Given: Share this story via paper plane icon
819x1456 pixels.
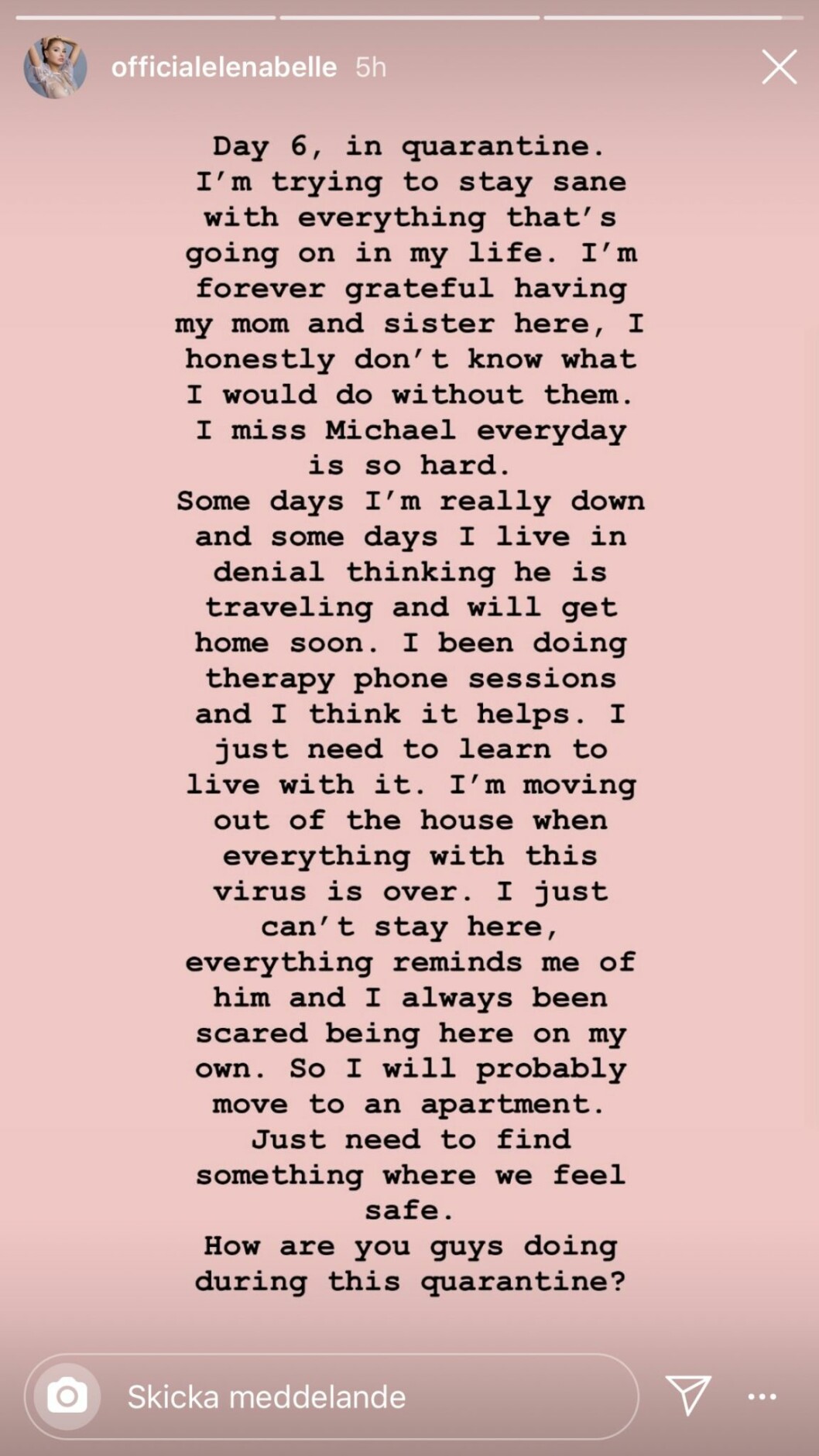Looking at the screenshot, I should tap(687, 1395).
